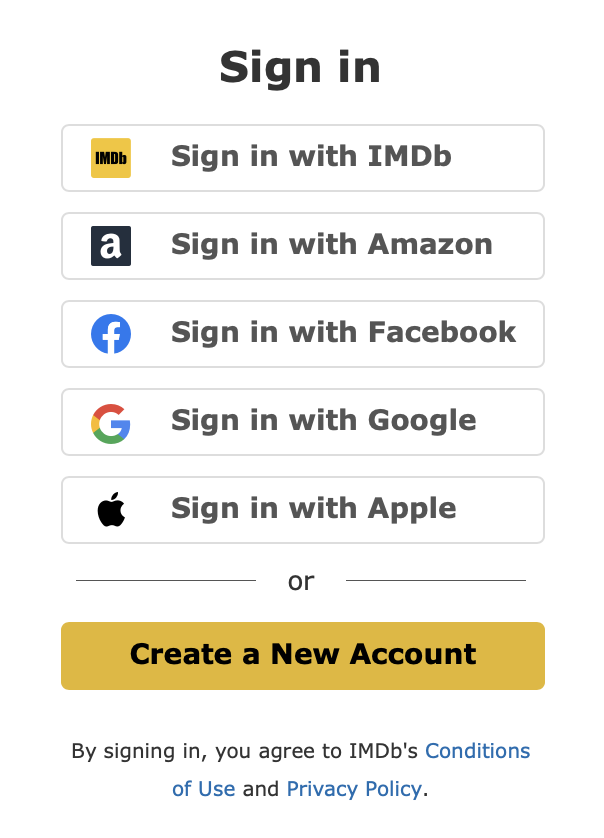Tap Create a New Account

[x=302, y=656]
